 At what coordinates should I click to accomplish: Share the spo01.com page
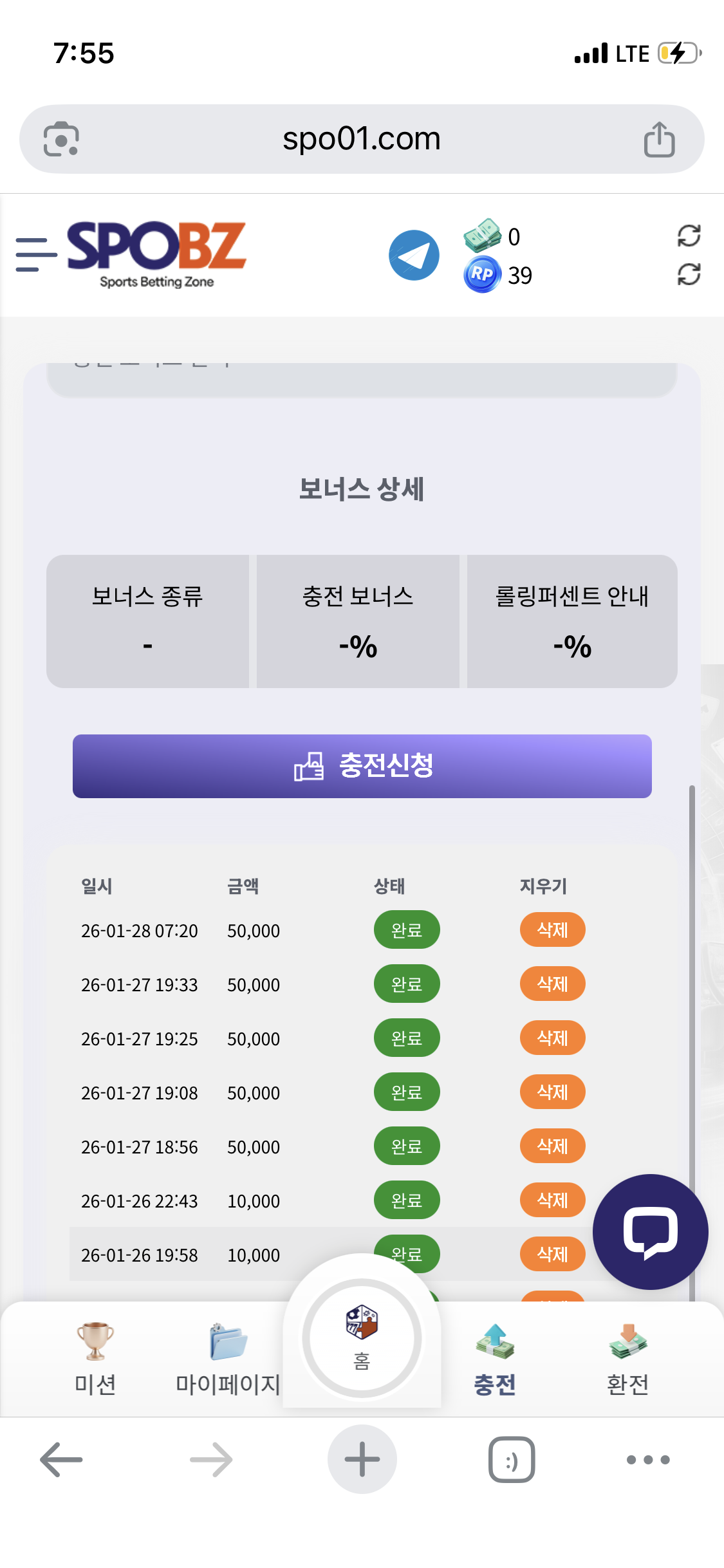tap(659, 139)
